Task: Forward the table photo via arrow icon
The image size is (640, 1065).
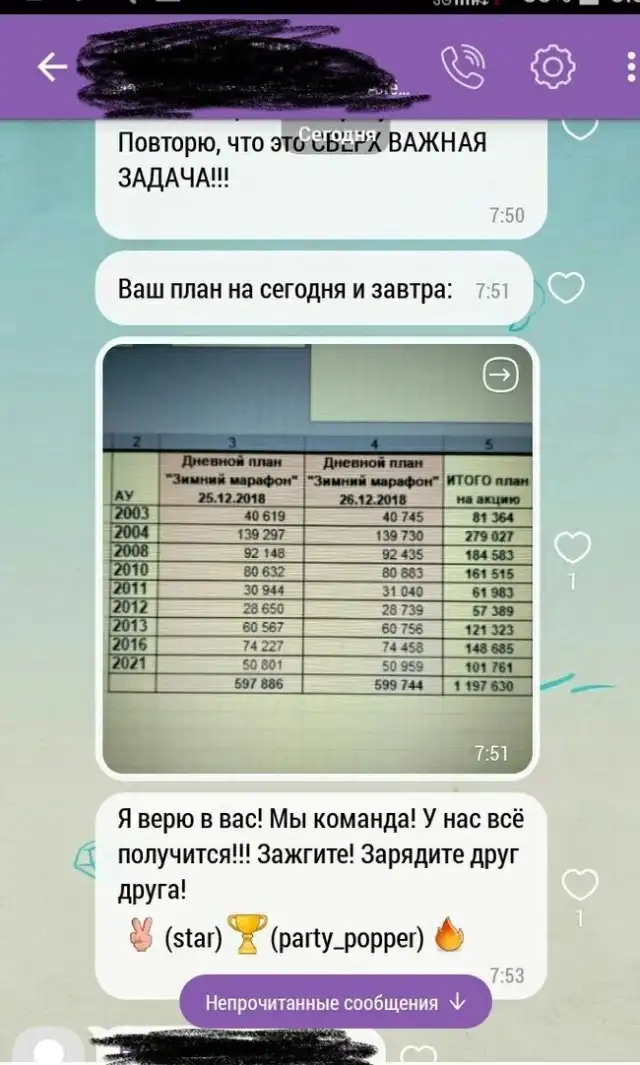Action: [x=499, y=375]
